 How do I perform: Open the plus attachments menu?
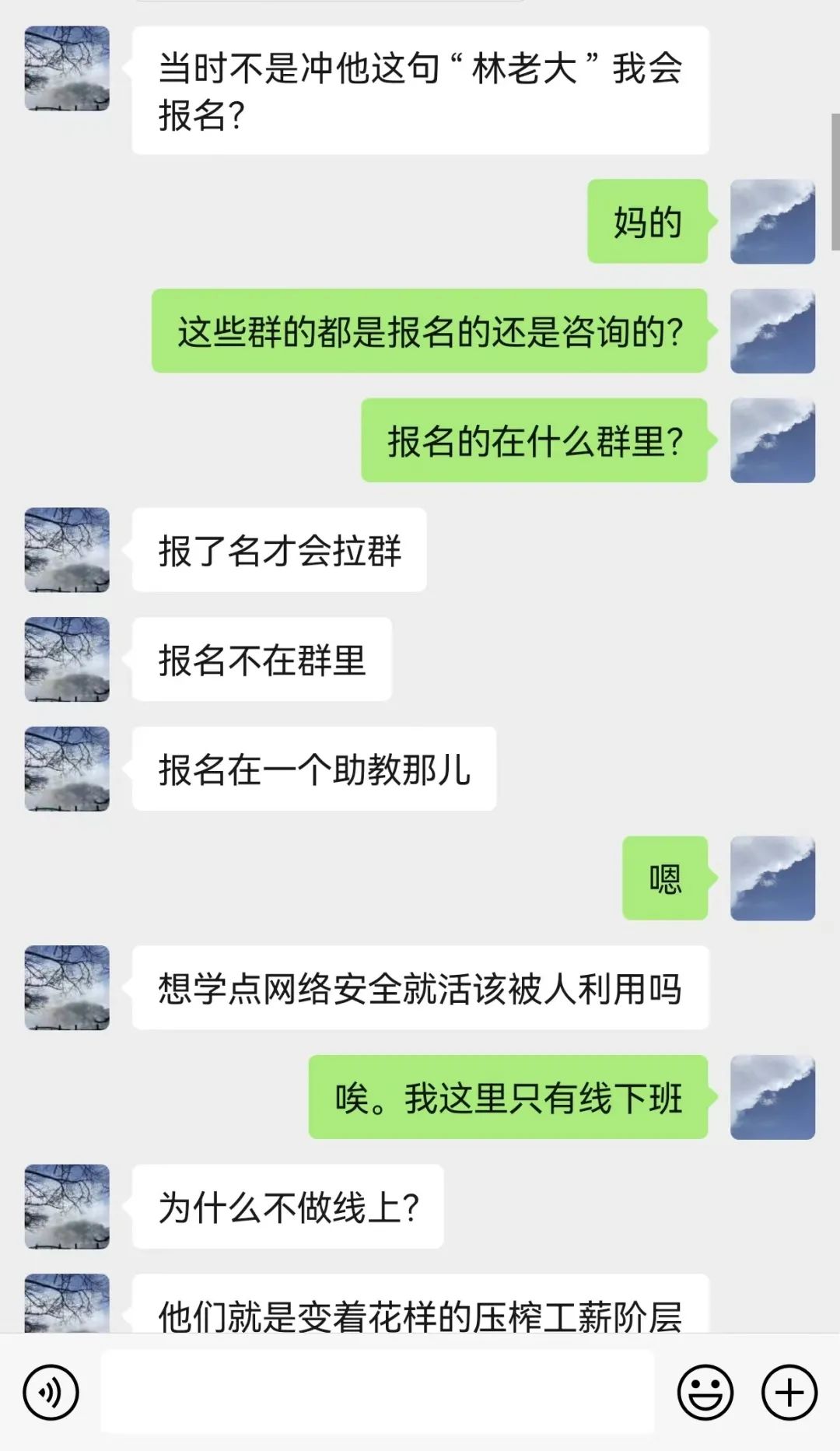pos(789,1392)
